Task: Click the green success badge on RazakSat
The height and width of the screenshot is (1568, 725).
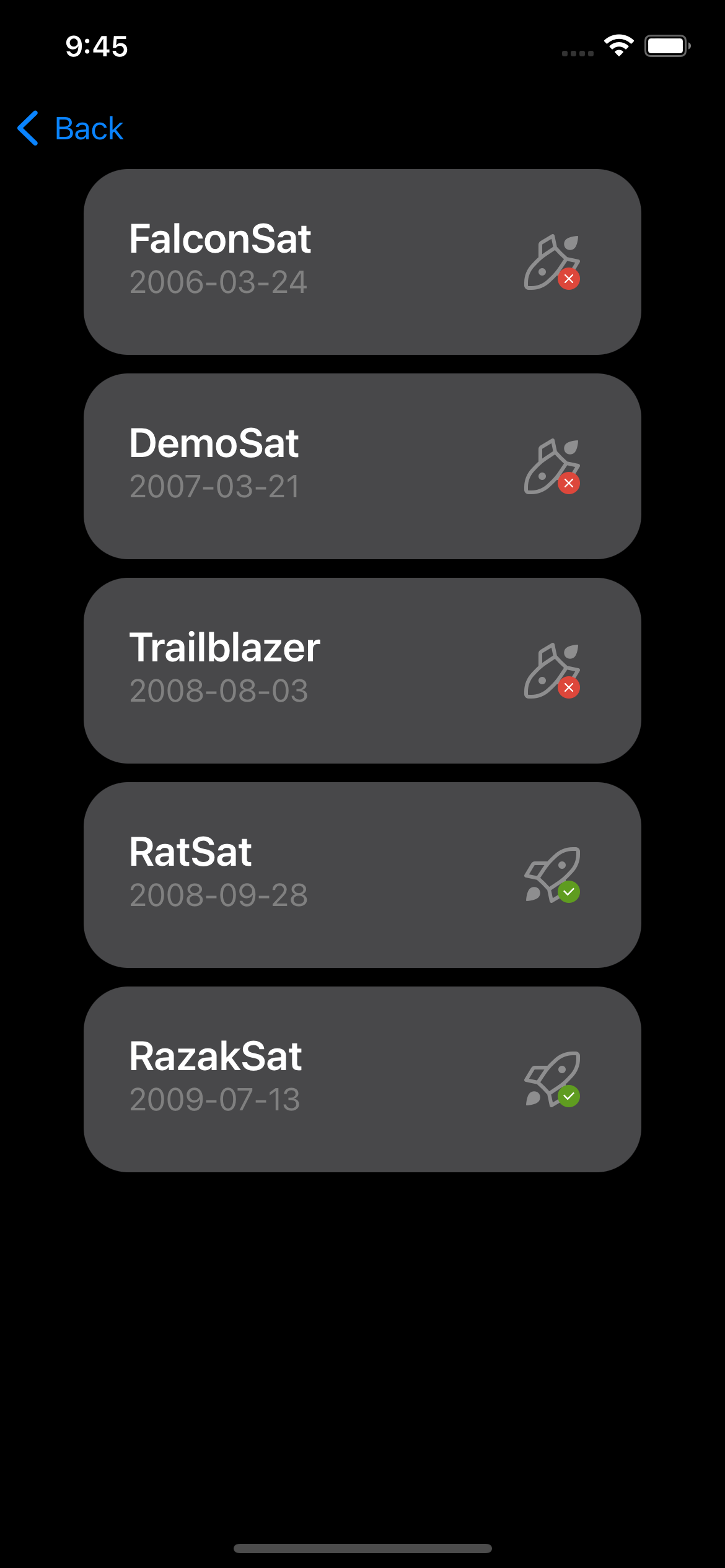Action: pyautogui.click(x=569, y=1097)
